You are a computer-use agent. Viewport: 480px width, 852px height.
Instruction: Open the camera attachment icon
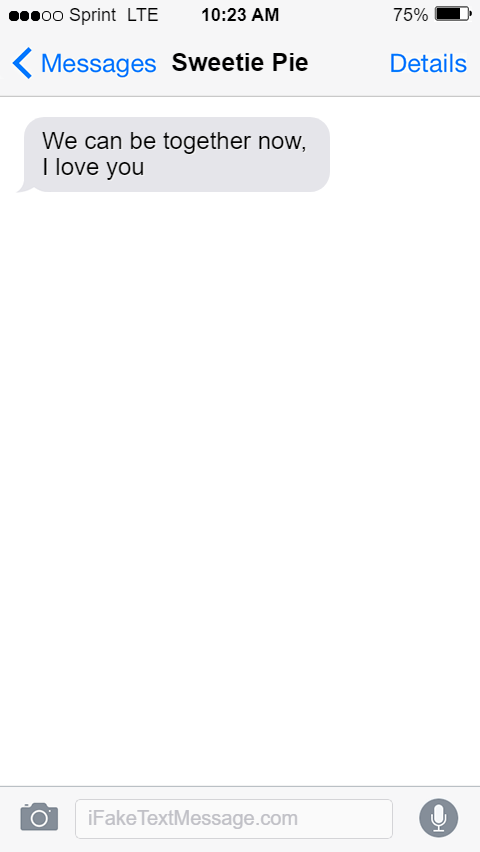[39, 817]
